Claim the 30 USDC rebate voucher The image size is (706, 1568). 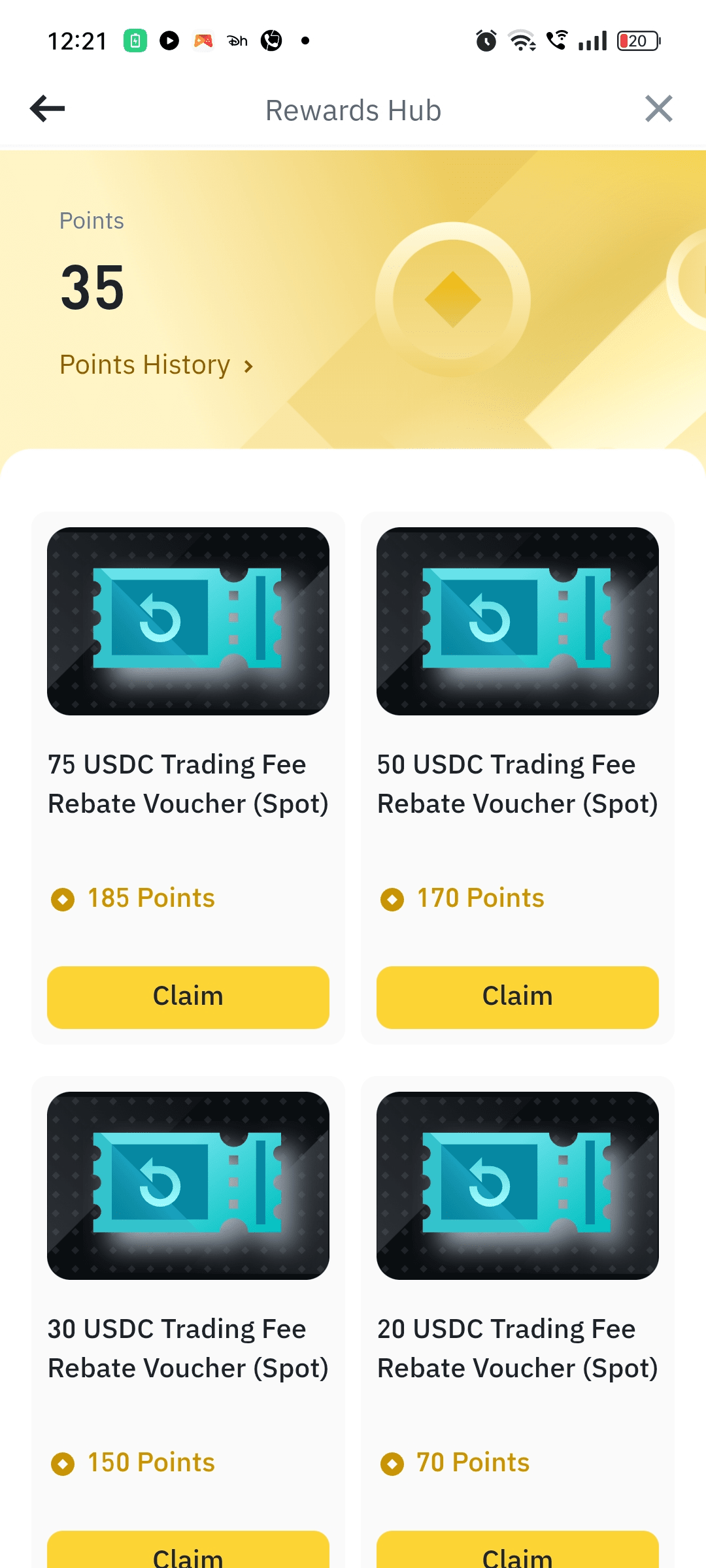[x=188, y=1552]
